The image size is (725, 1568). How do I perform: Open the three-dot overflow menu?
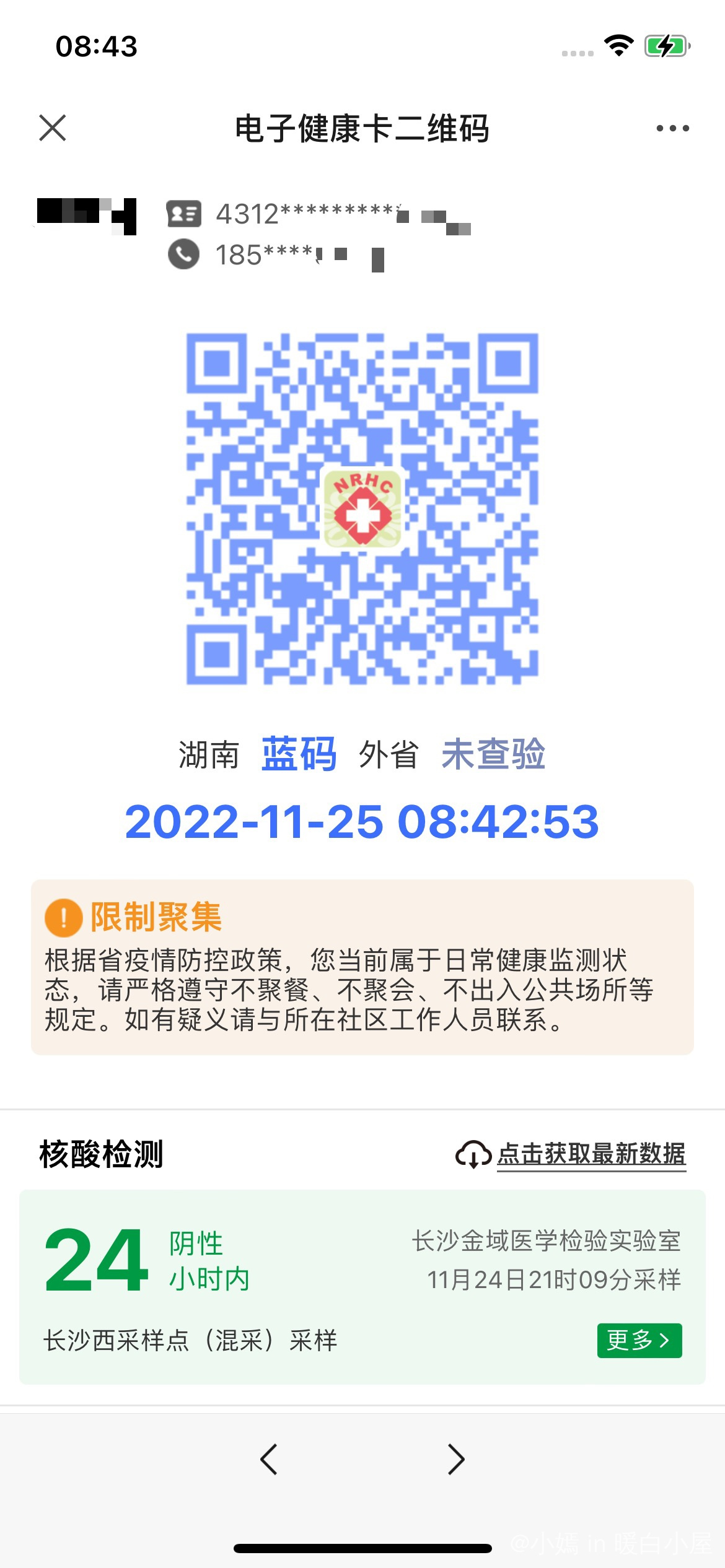coord(672,128)
